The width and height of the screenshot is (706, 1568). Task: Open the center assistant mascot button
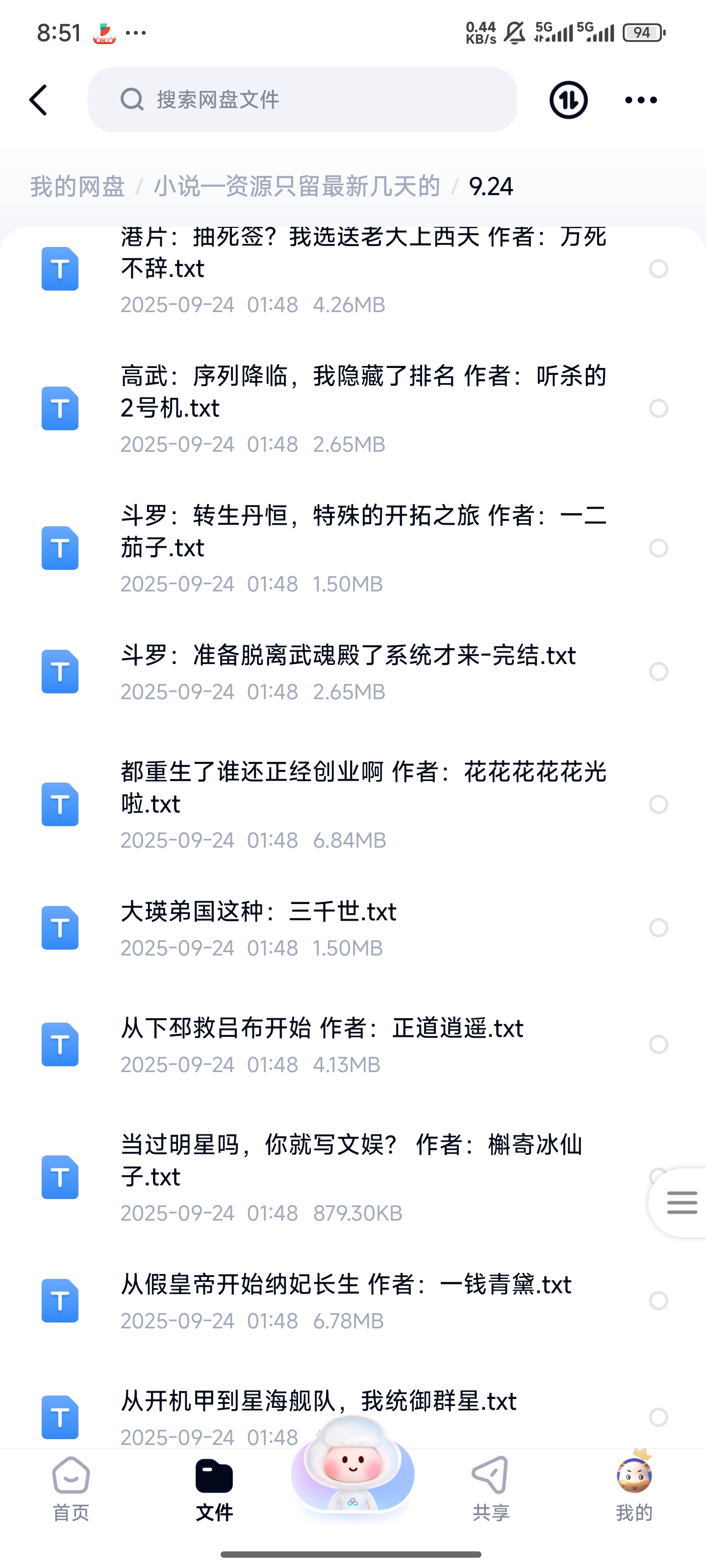pos(353,1468)
